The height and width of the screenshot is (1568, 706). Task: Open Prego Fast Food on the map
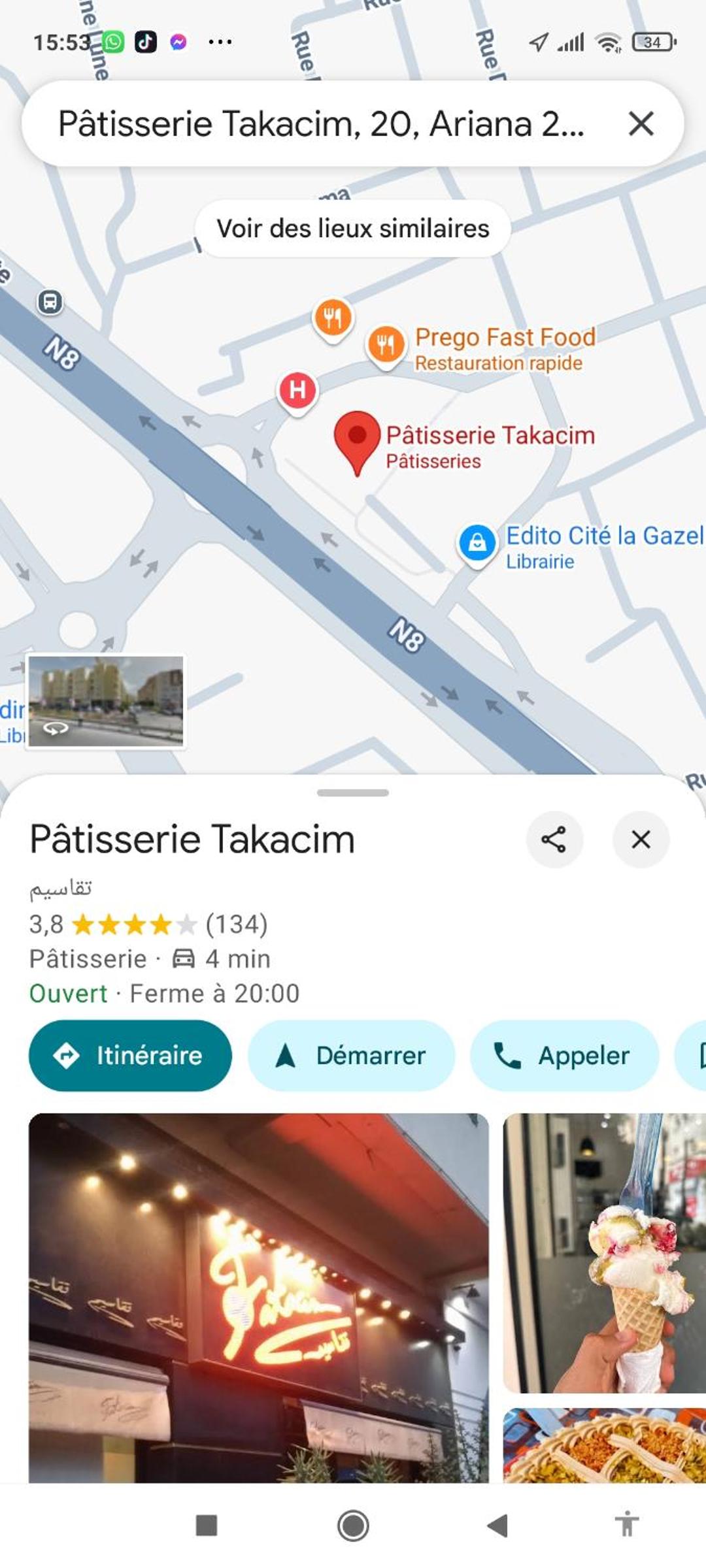tap(386, 344)
